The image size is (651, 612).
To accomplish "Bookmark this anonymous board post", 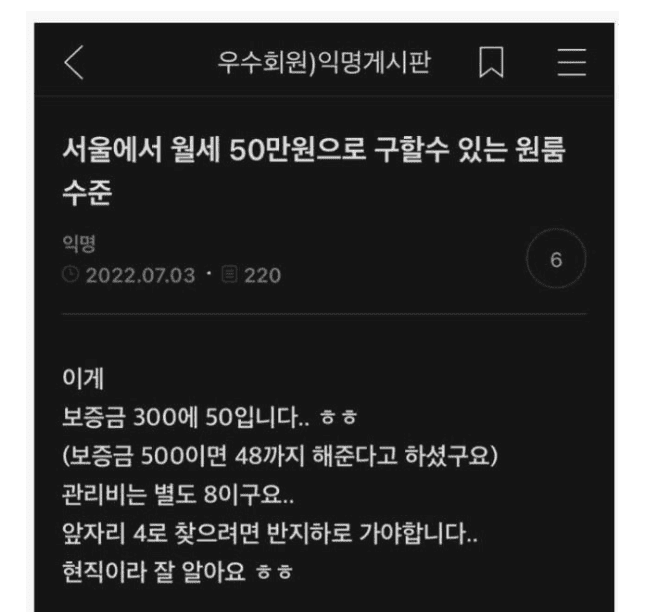I will 490,63.
